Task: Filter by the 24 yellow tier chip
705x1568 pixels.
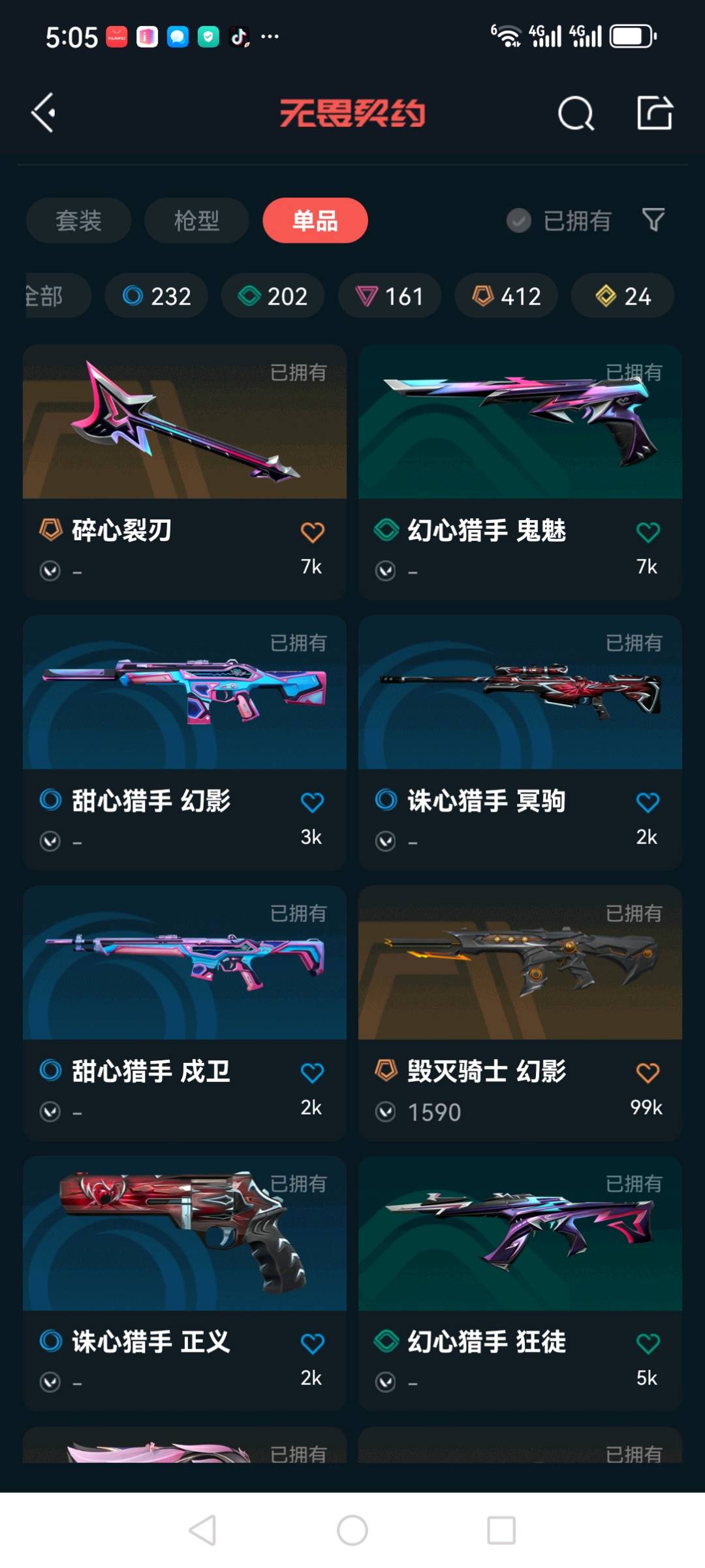Action: 623,296
